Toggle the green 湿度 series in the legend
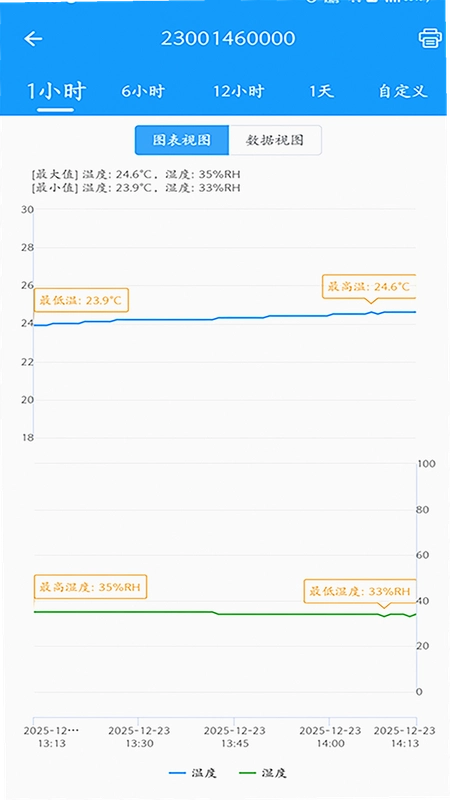 pyautogui.click(x=262, y=773)
